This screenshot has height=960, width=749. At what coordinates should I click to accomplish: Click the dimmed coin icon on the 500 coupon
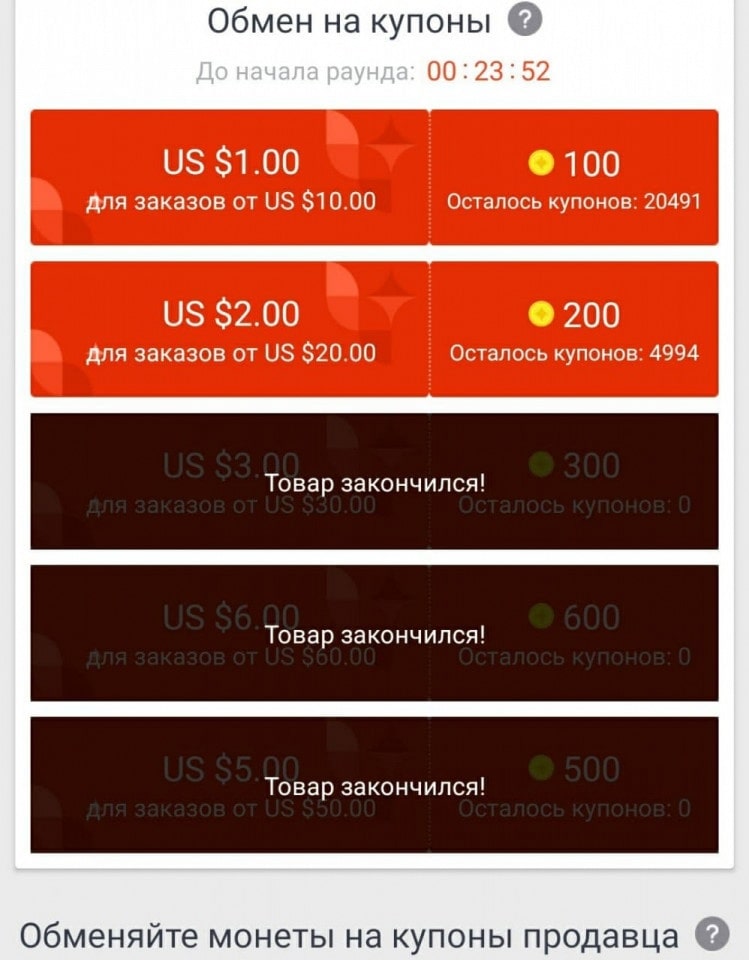[539, 769]
